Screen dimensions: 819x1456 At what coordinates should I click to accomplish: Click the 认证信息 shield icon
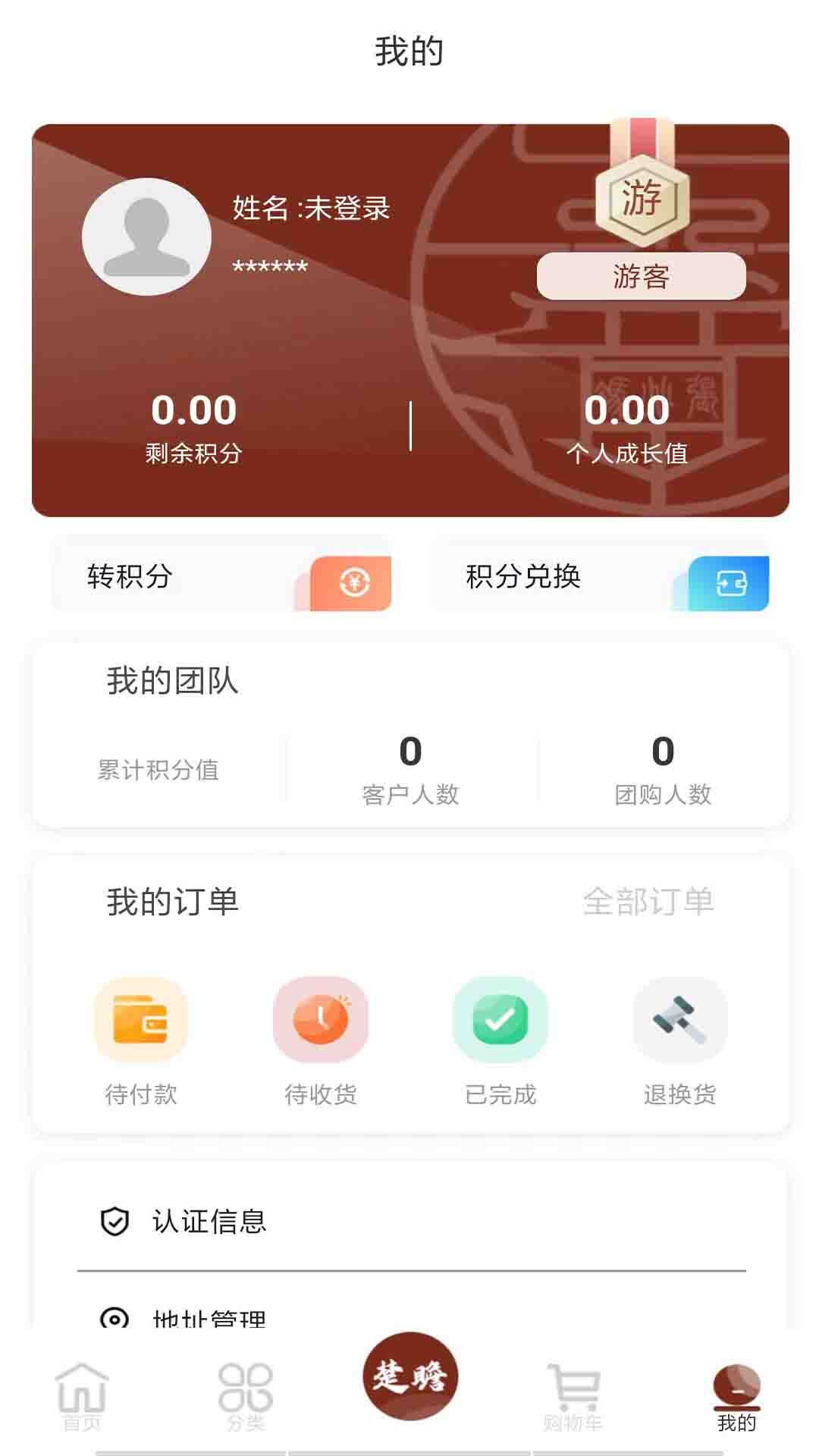coord(114,1216)
